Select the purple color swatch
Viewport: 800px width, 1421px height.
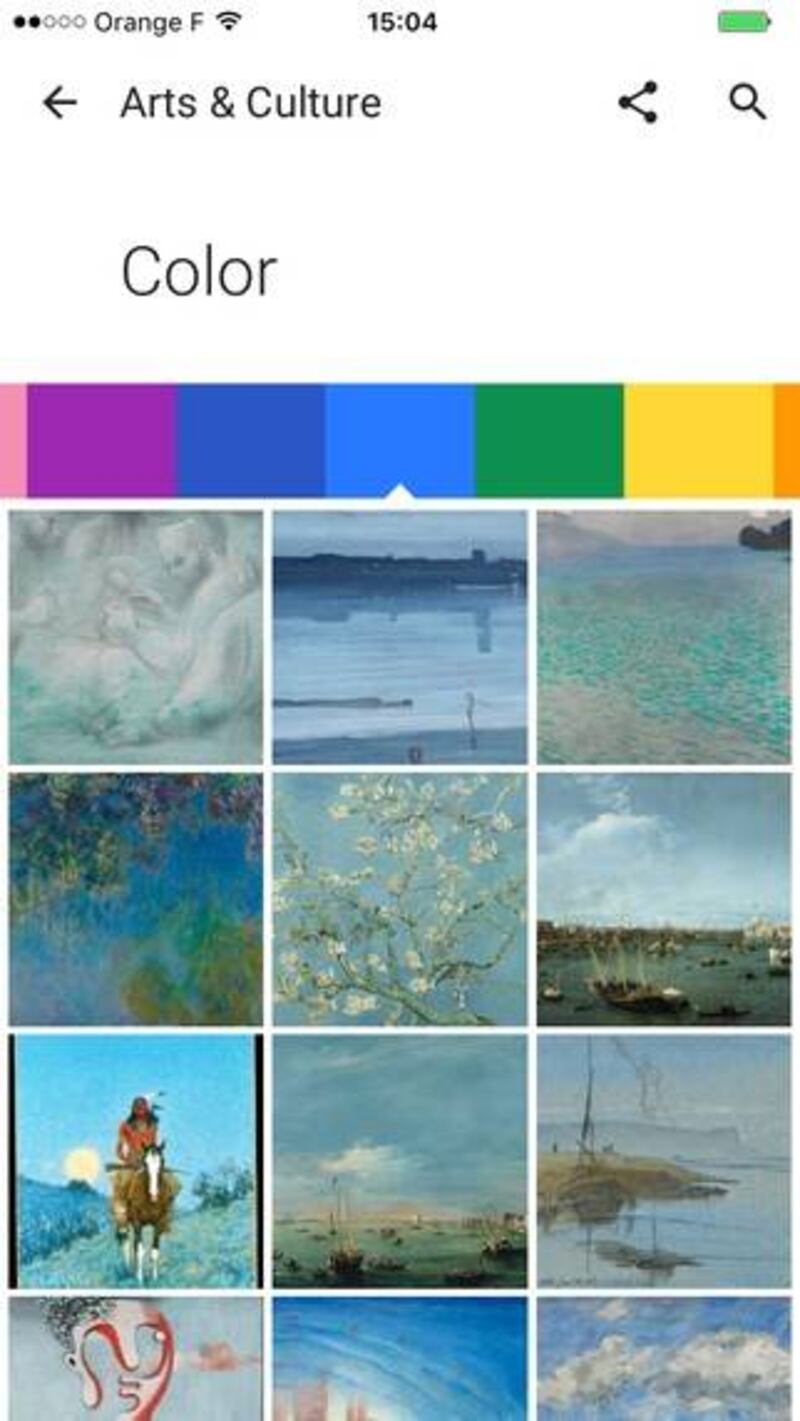pyautogui.click(x=102, y=440)
